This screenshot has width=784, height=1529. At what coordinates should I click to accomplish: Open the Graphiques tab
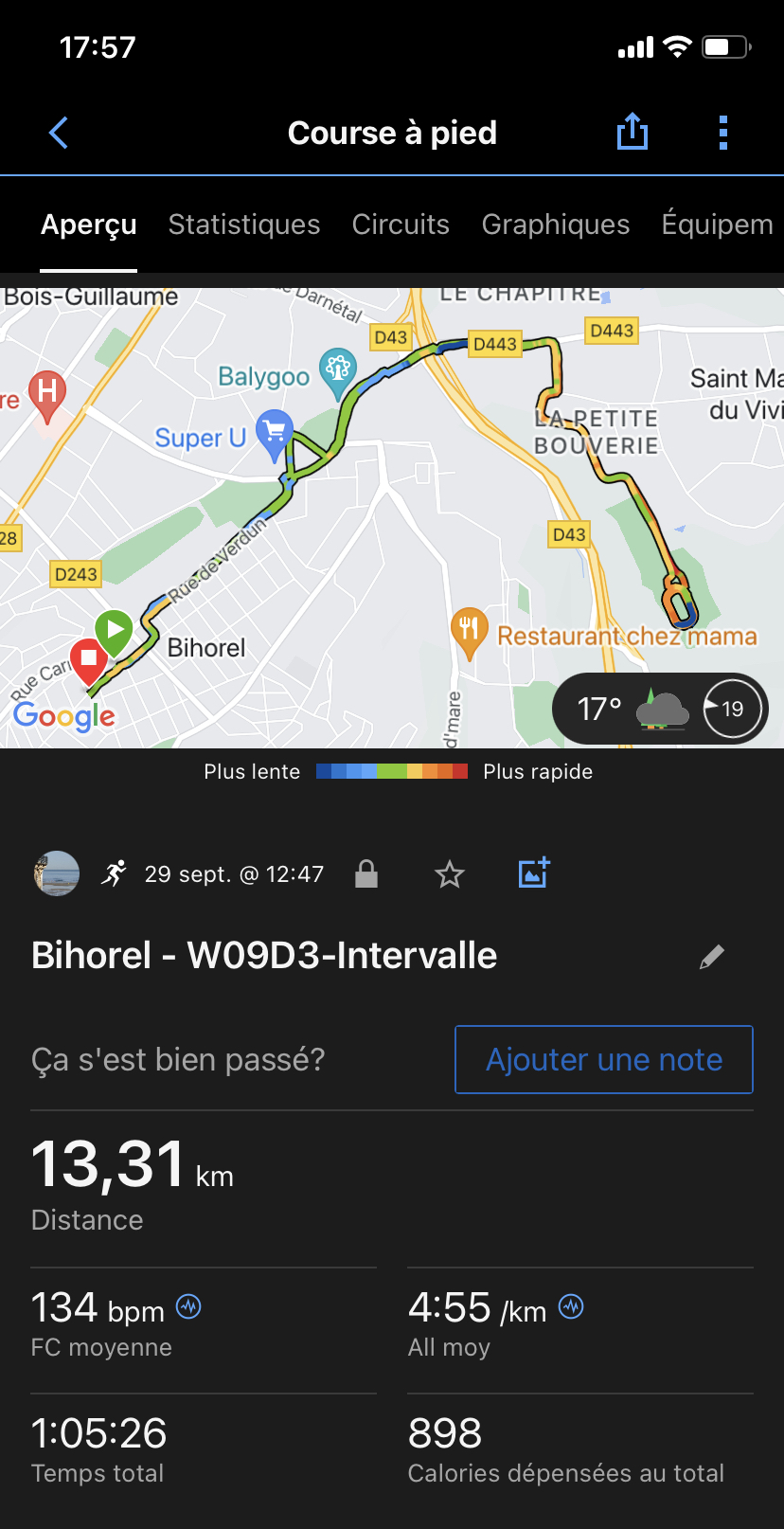[x=556, y=225]
